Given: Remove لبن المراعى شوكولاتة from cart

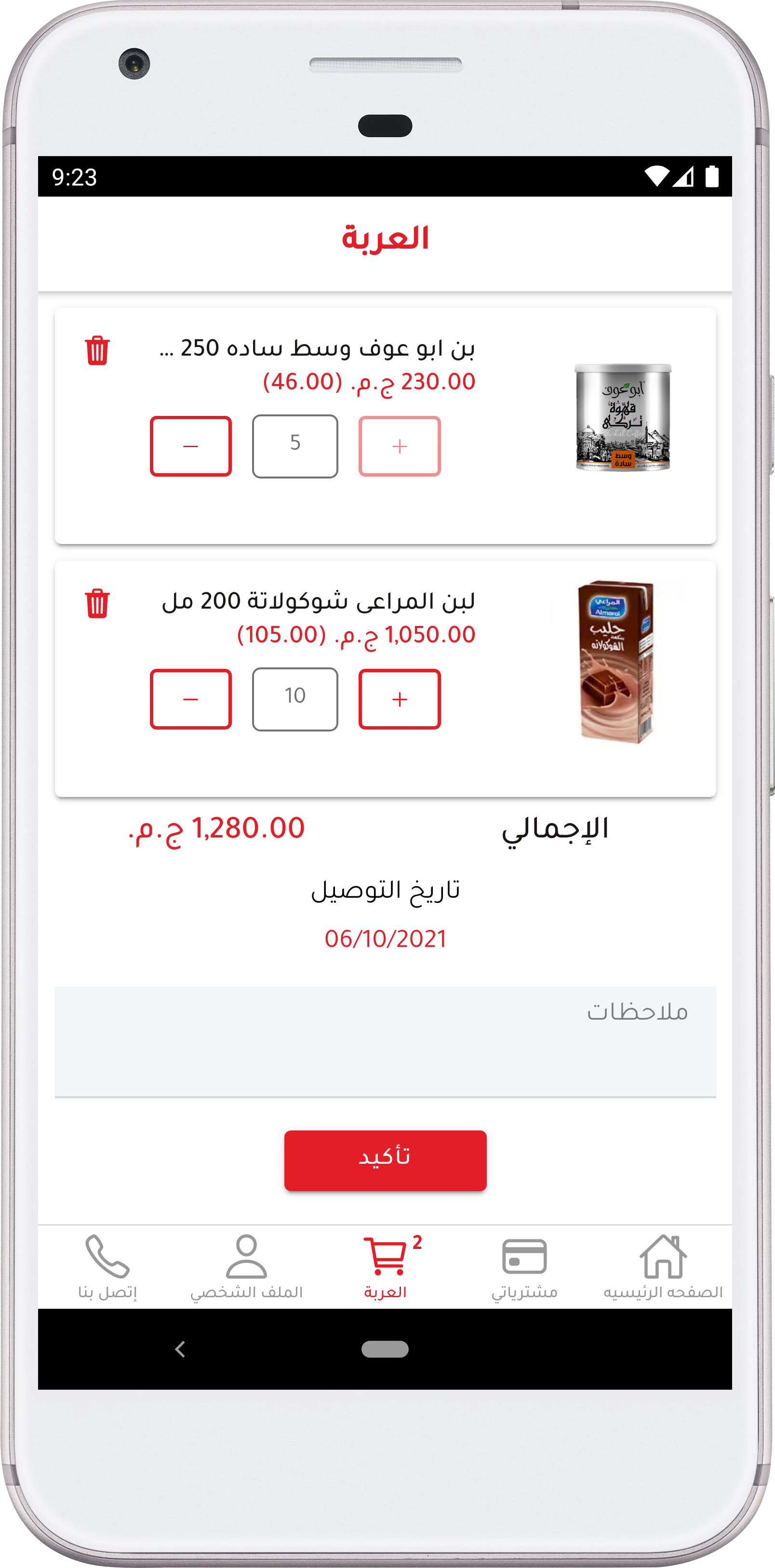Looking at the screenshot, I should pos(97,603).
